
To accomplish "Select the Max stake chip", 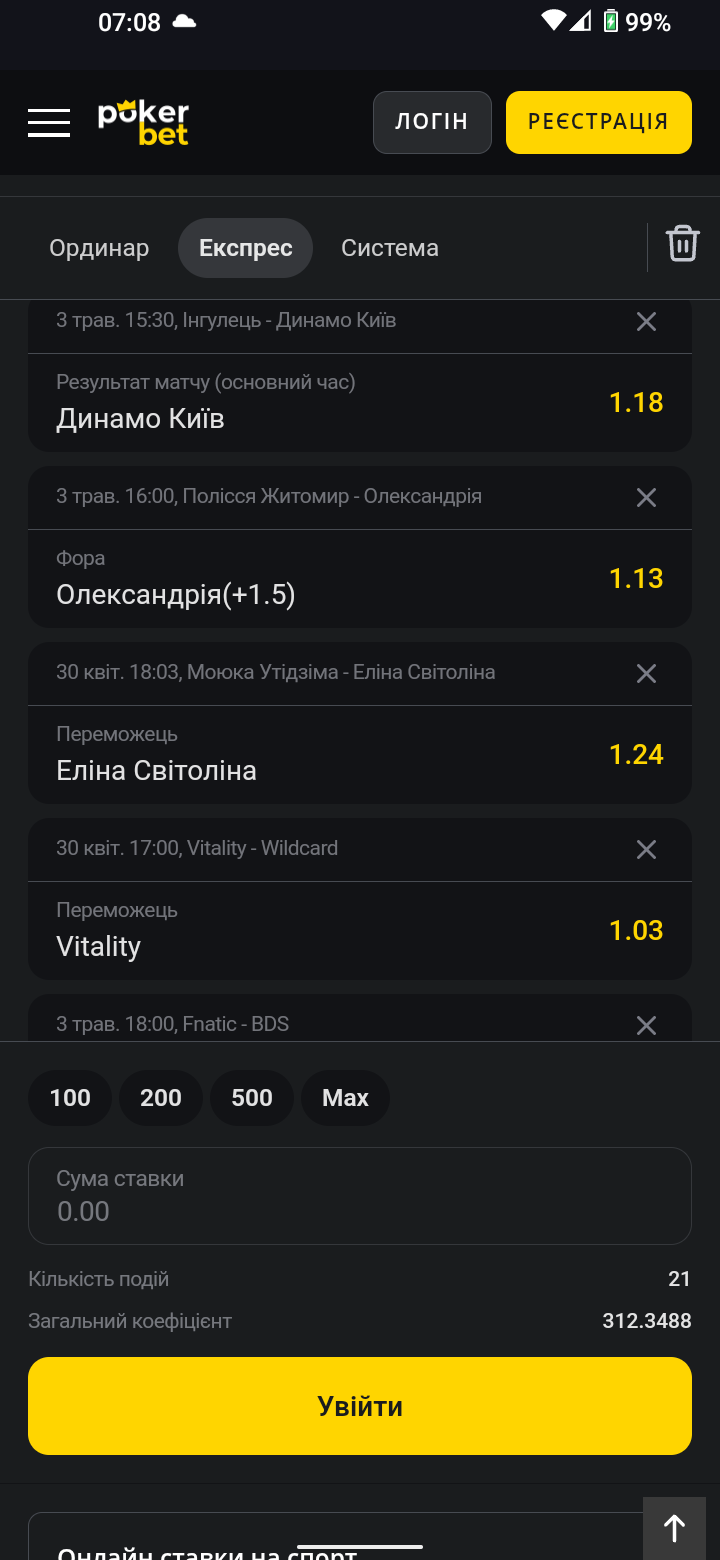I will (346, 1098).
